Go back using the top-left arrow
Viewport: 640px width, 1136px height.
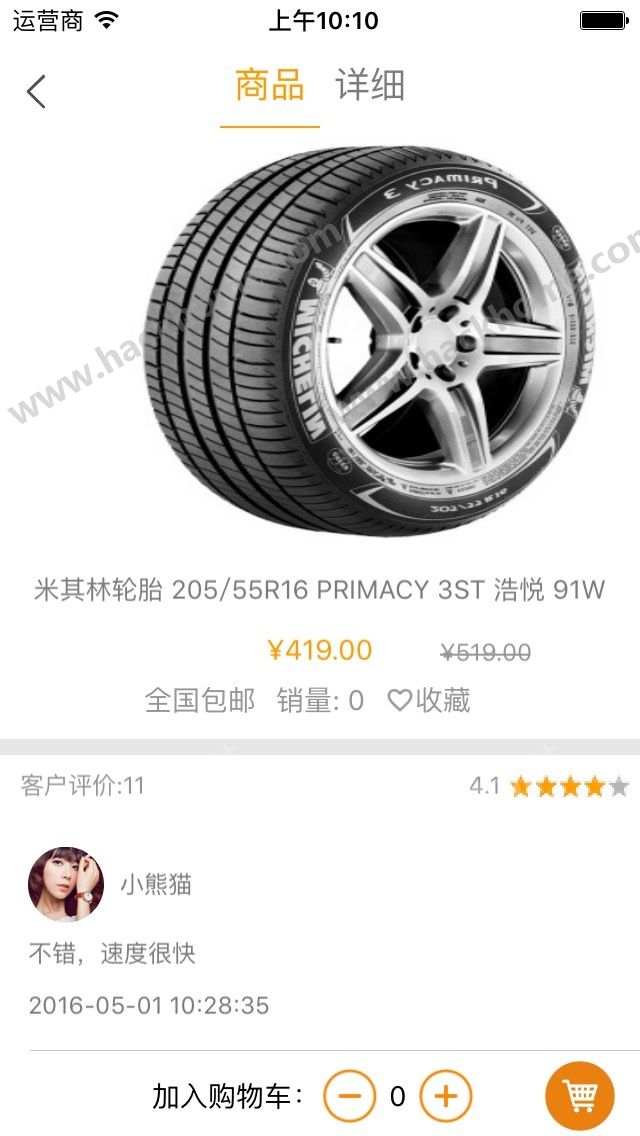tap(37, 91)
